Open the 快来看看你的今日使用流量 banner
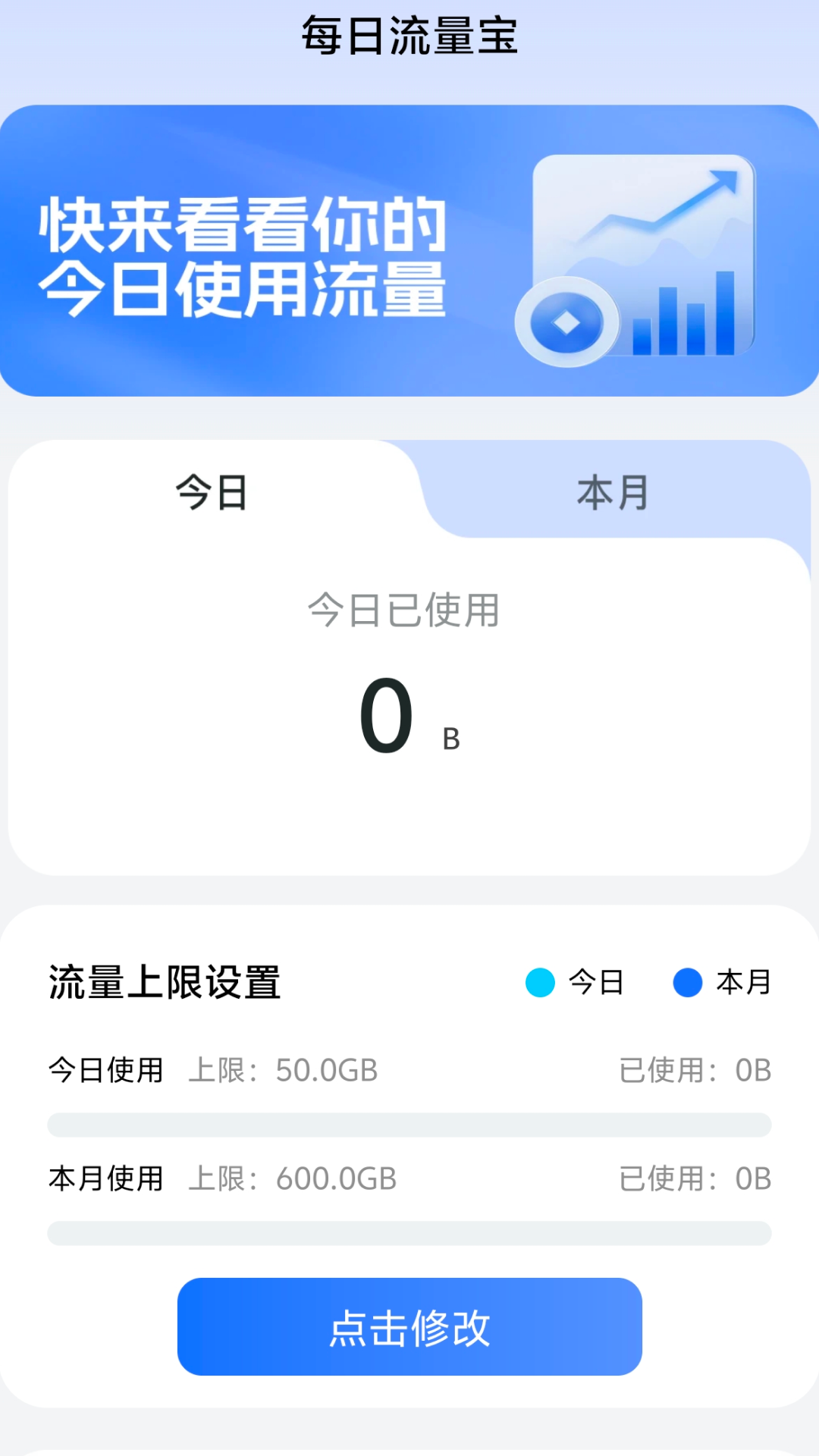Image resolution: width=819 pixels, height=1456 pixels. point(409,251)
